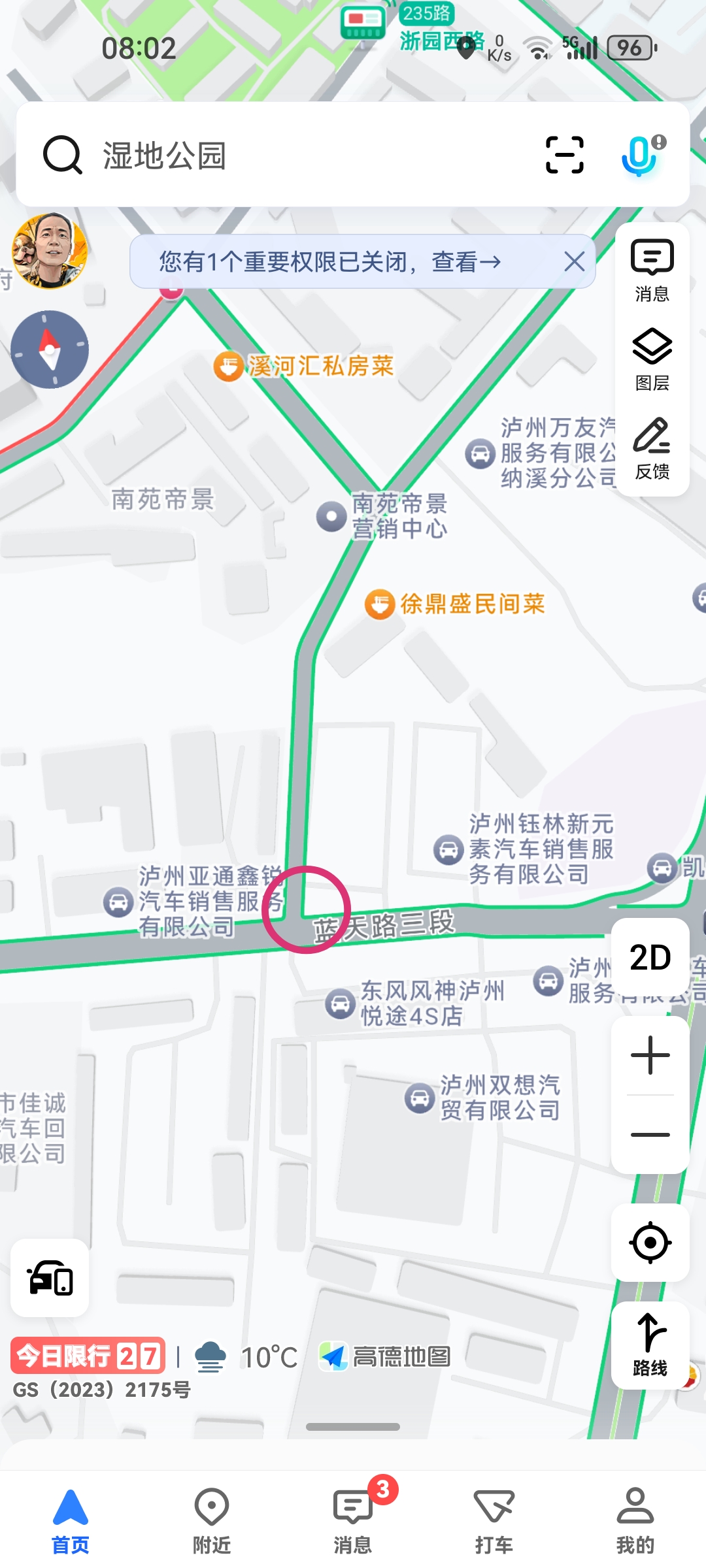
Task: Open the profile avatar
Action: 50,251
